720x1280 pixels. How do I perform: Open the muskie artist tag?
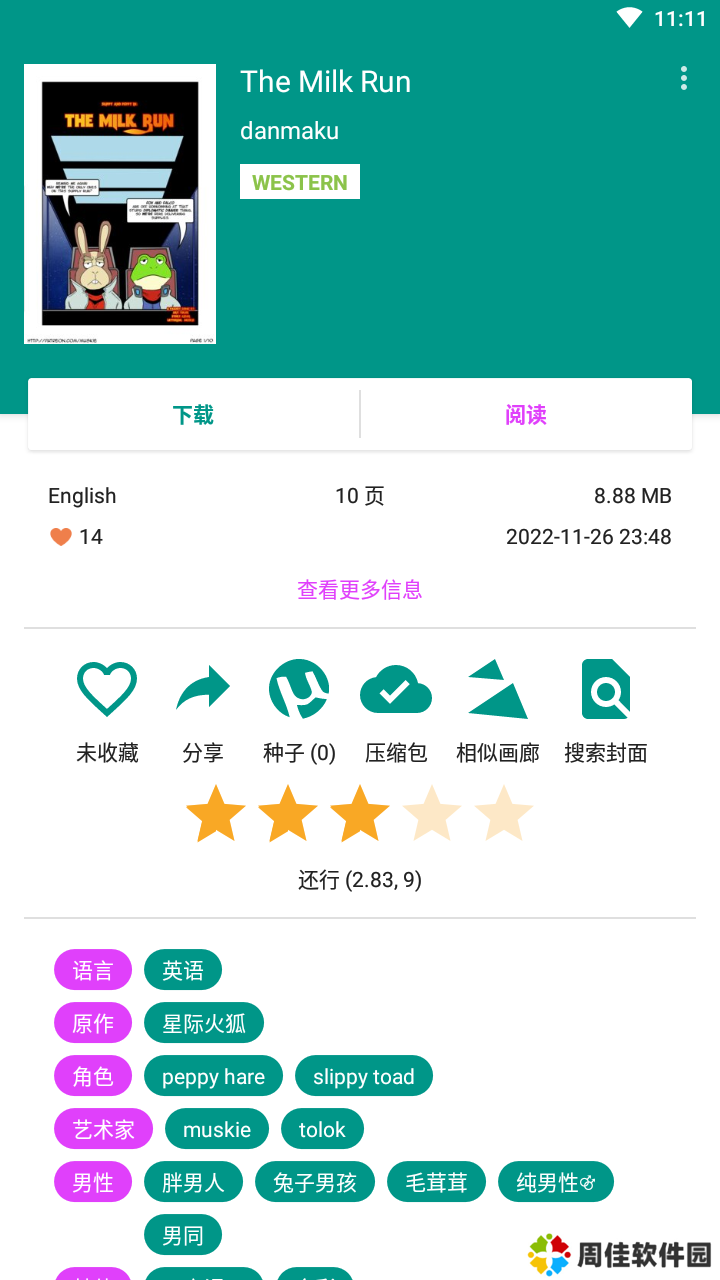[x=217, y=1129]
